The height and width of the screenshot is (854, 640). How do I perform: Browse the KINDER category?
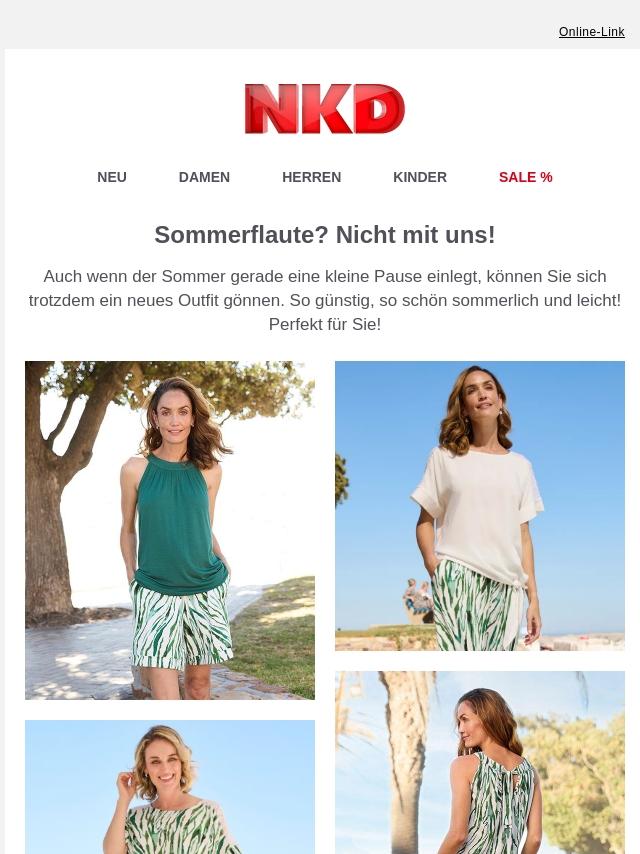420,177
